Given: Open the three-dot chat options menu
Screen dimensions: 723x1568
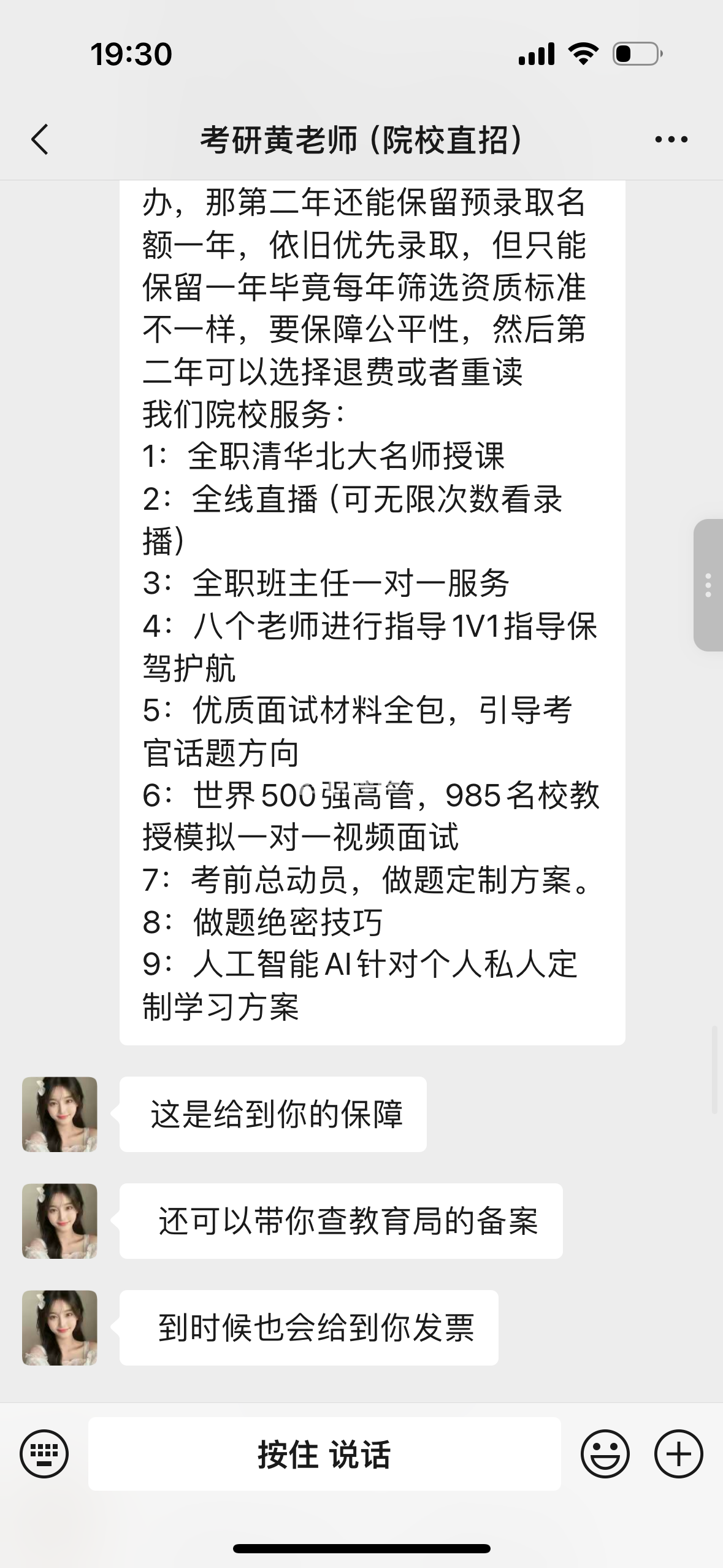Looking at the screenshot, I should coord(671,140).
